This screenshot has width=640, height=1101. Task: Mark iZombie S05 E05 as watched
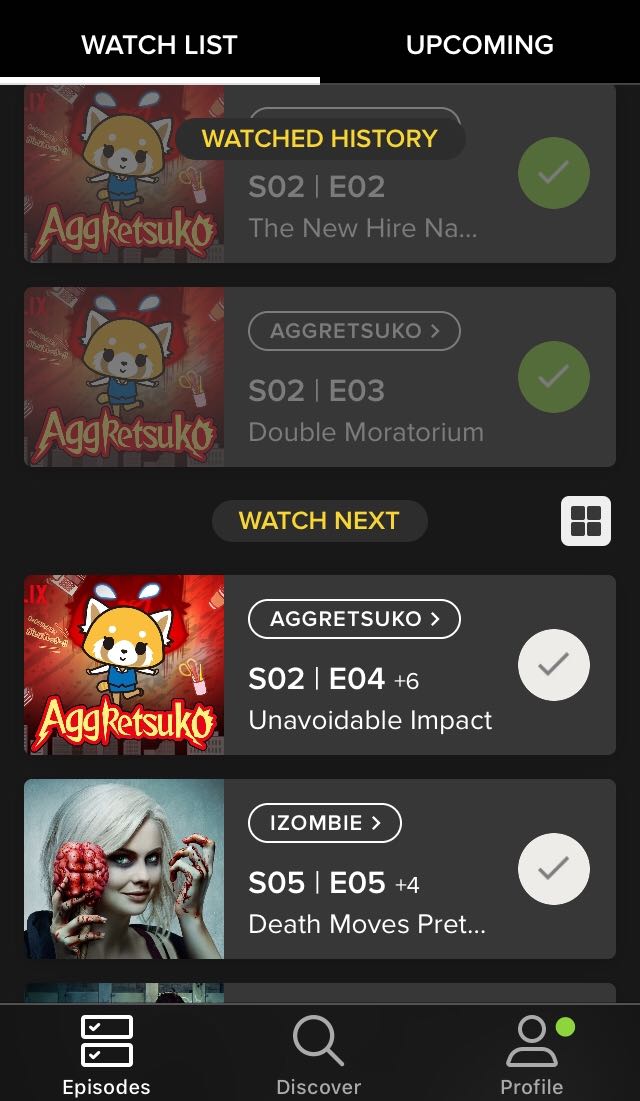tap(553, 869)
